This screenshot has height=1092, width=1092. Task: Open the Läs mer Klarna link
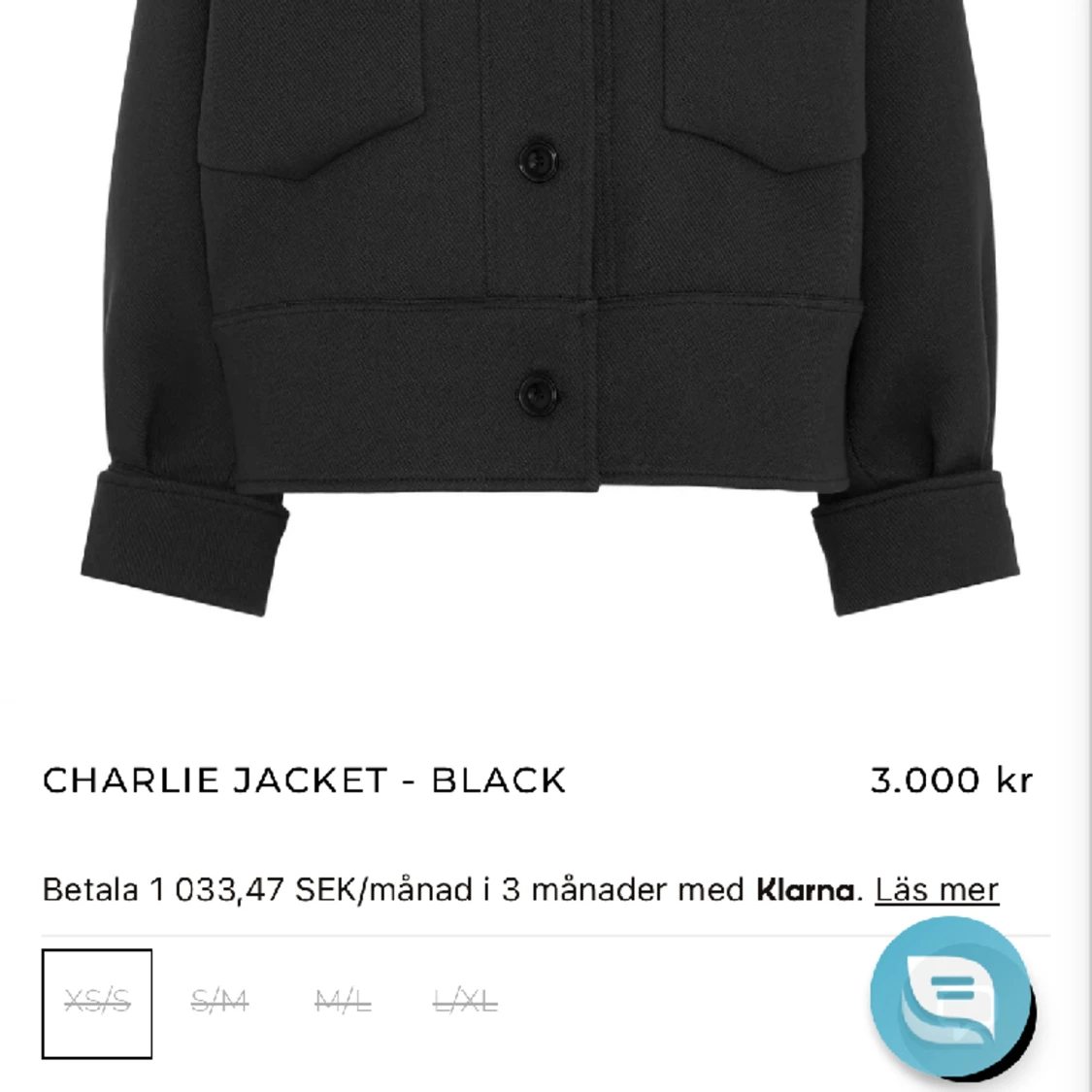936,889
